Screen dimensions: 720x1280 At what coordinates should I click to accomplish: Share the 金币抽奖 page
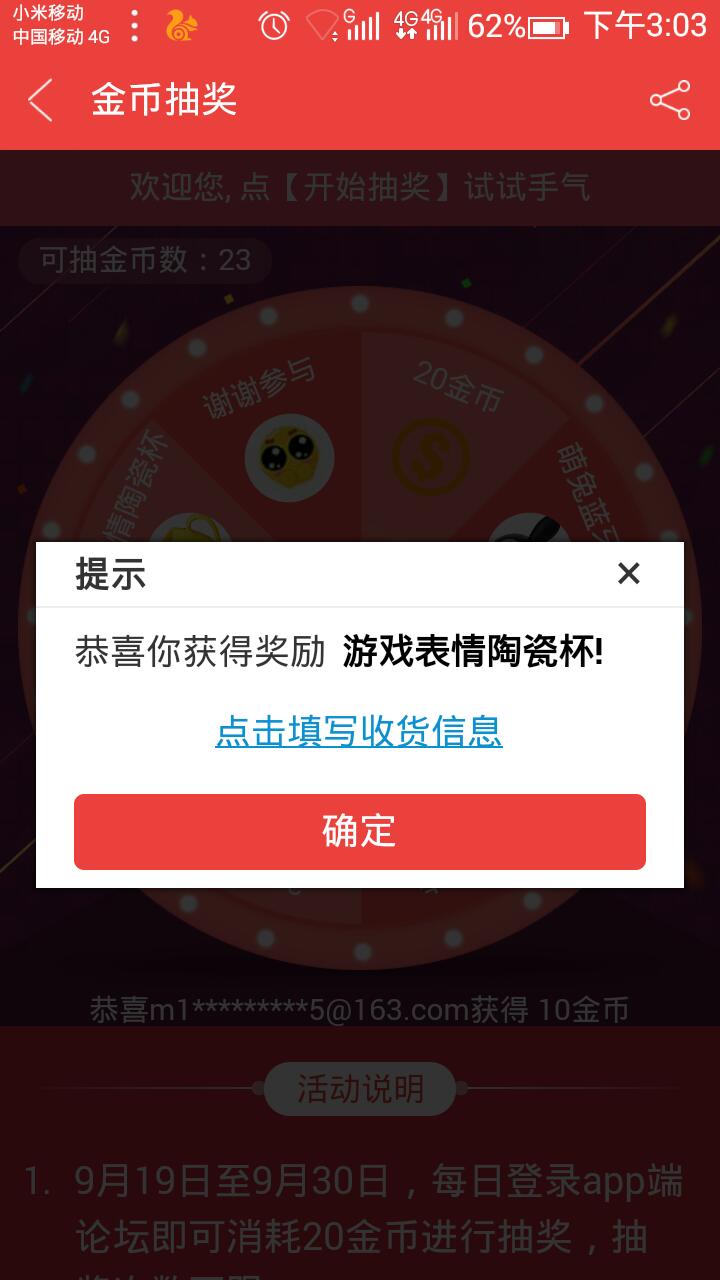[669, 100]
